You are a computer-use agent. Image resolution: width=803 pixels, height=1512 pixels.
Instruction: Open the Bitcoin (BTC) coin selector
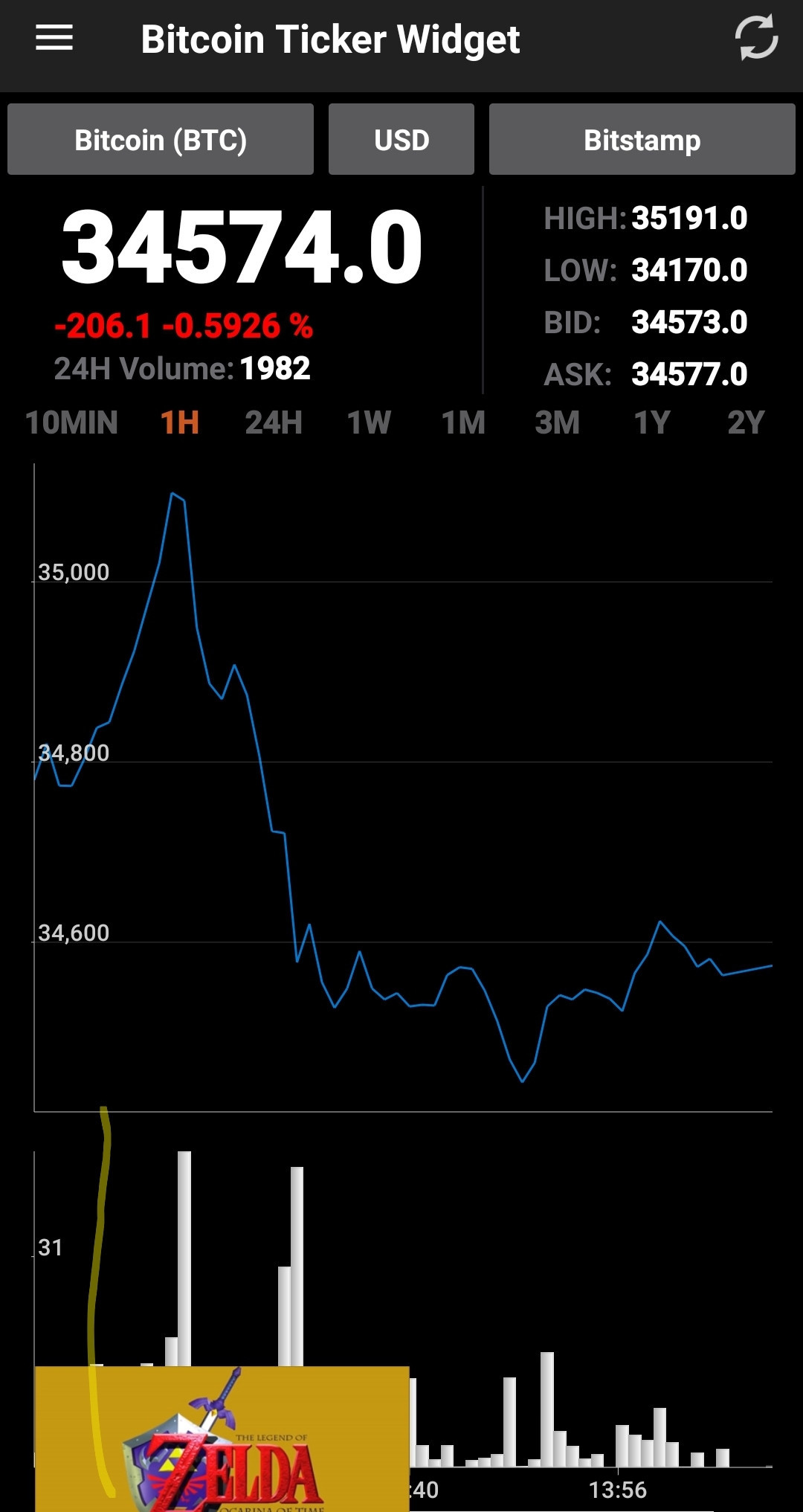click(x=161, y=140)
